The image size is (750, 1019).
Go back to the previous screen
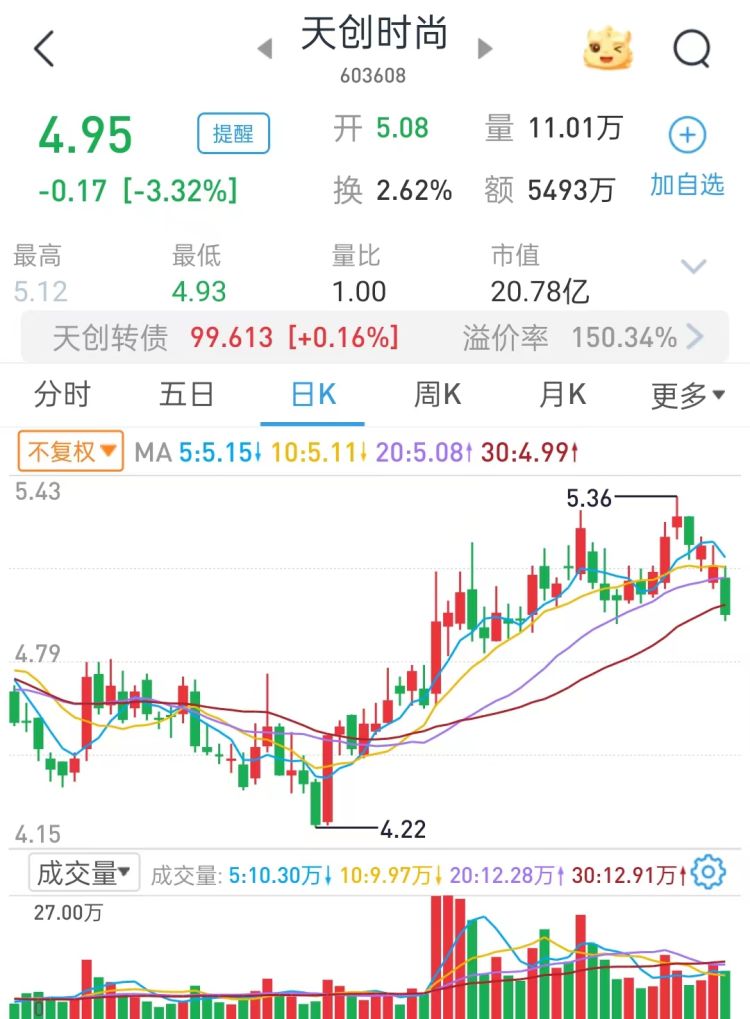coord(44,48)
